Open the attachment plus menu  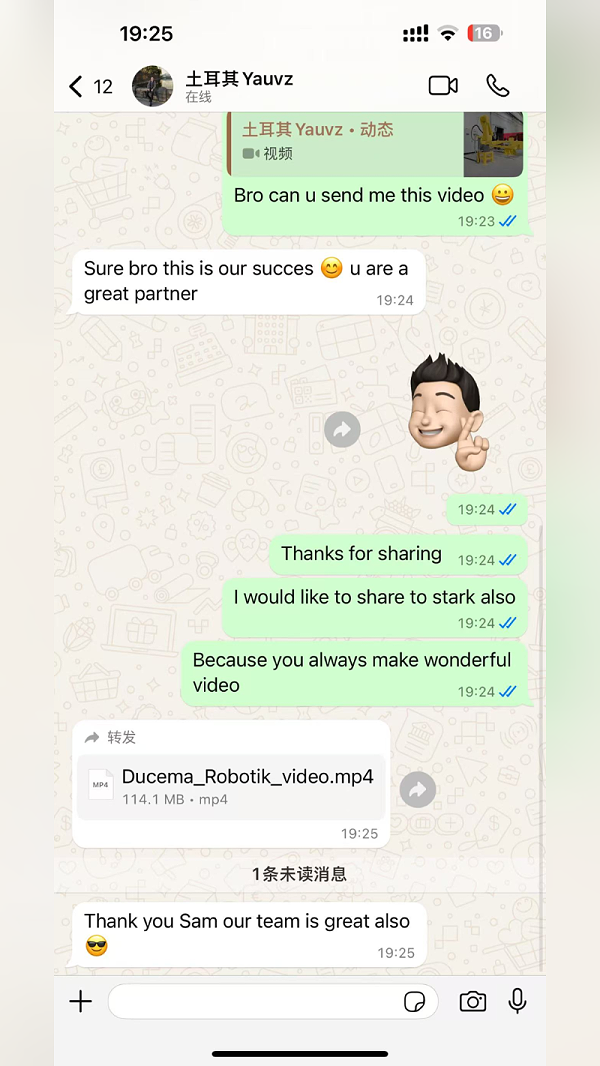(x=80, y=1001)
